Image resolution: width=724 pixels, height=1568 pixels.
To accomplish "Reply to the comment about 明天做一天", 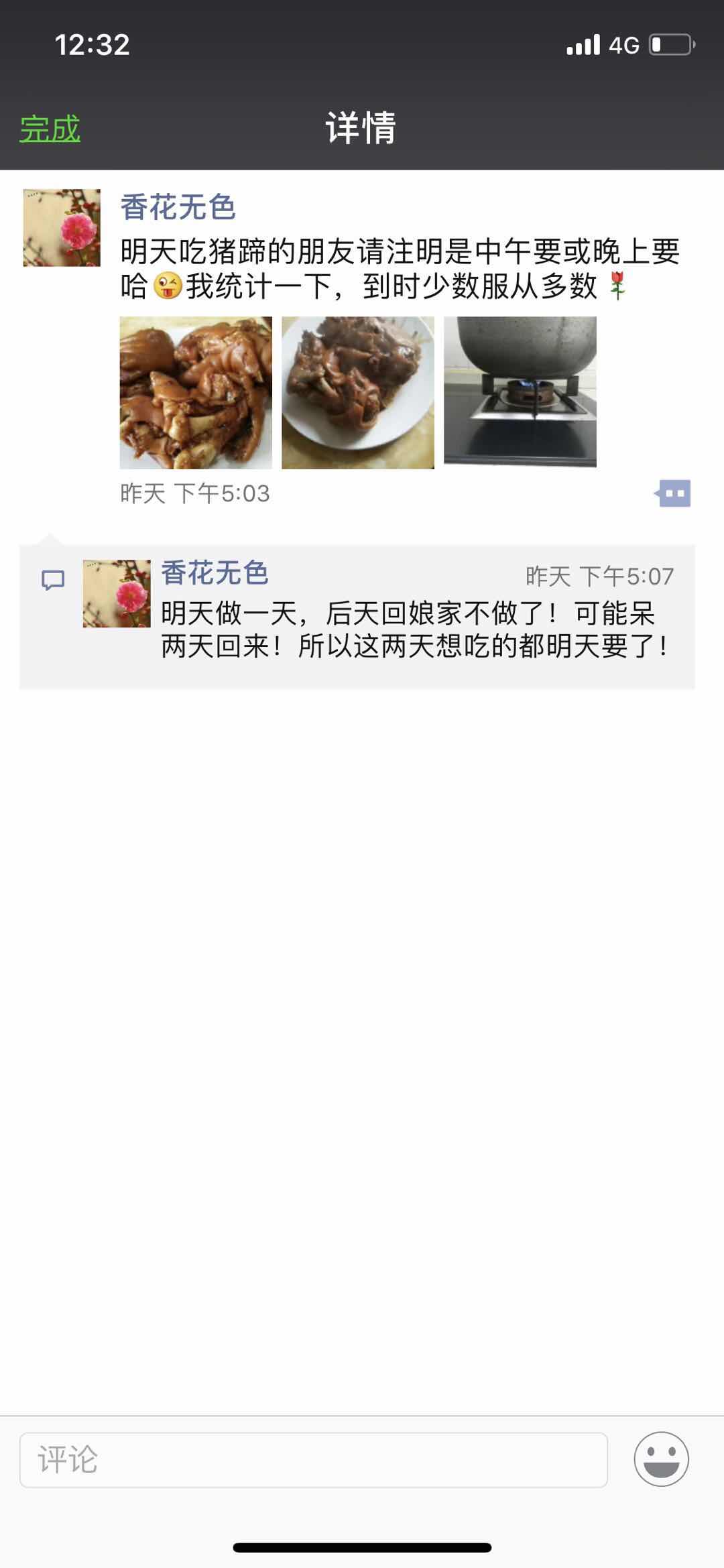I will [x=416, y=630].
